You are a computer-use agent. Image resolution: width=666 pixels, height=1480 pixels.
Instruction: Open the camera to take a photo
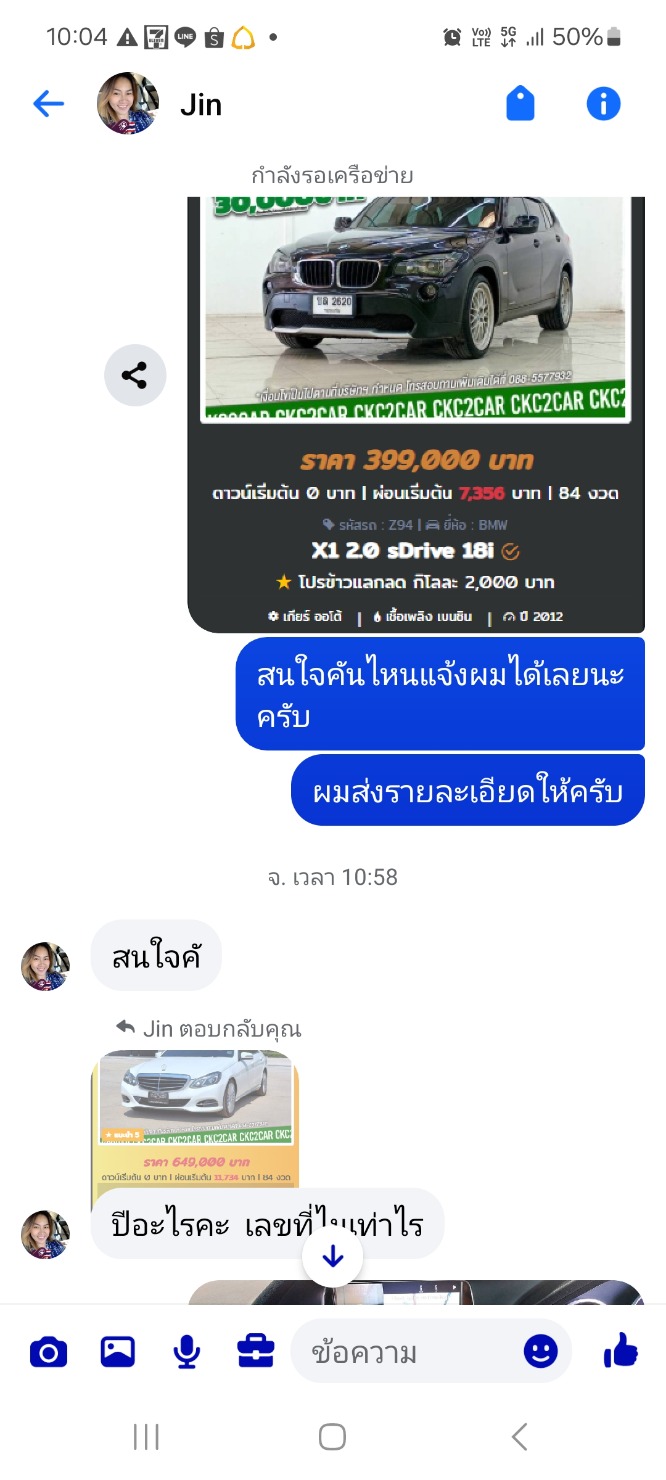pos(48,1352)
